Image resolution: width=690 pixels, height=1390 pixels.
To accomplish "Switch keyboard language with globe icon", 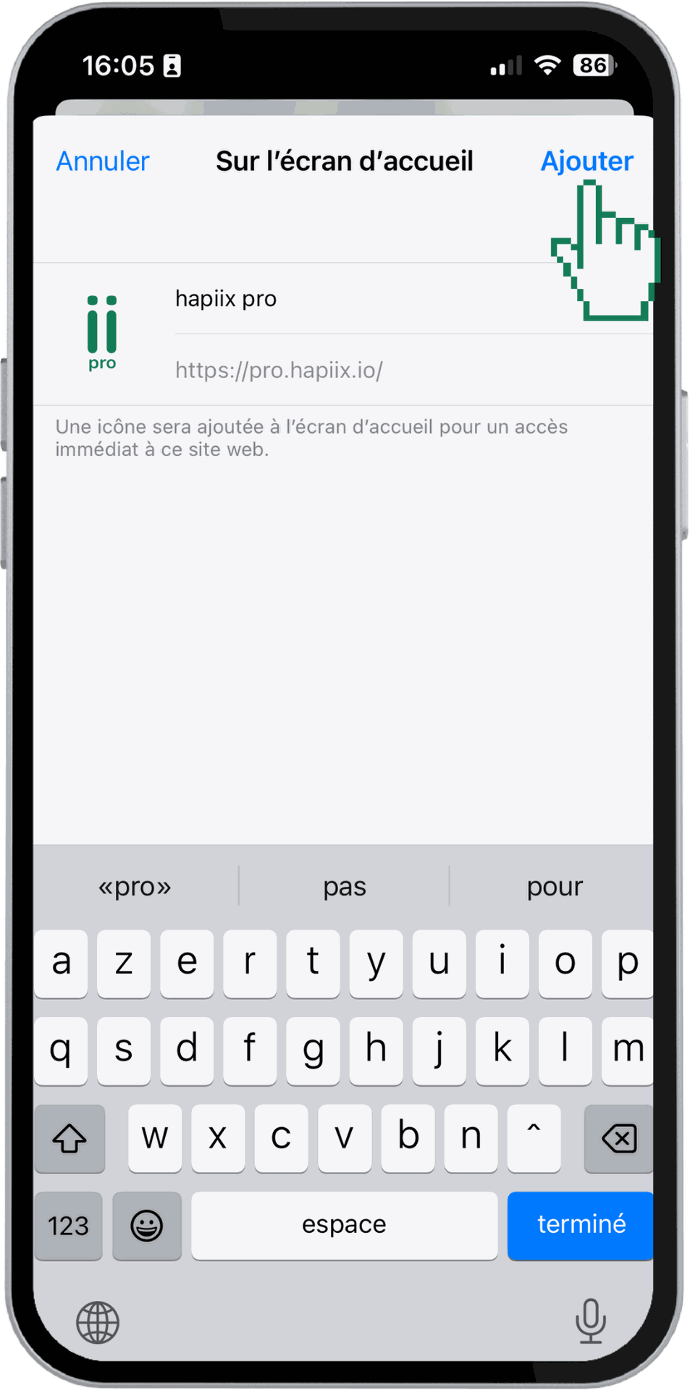I will click(98, 1322).
